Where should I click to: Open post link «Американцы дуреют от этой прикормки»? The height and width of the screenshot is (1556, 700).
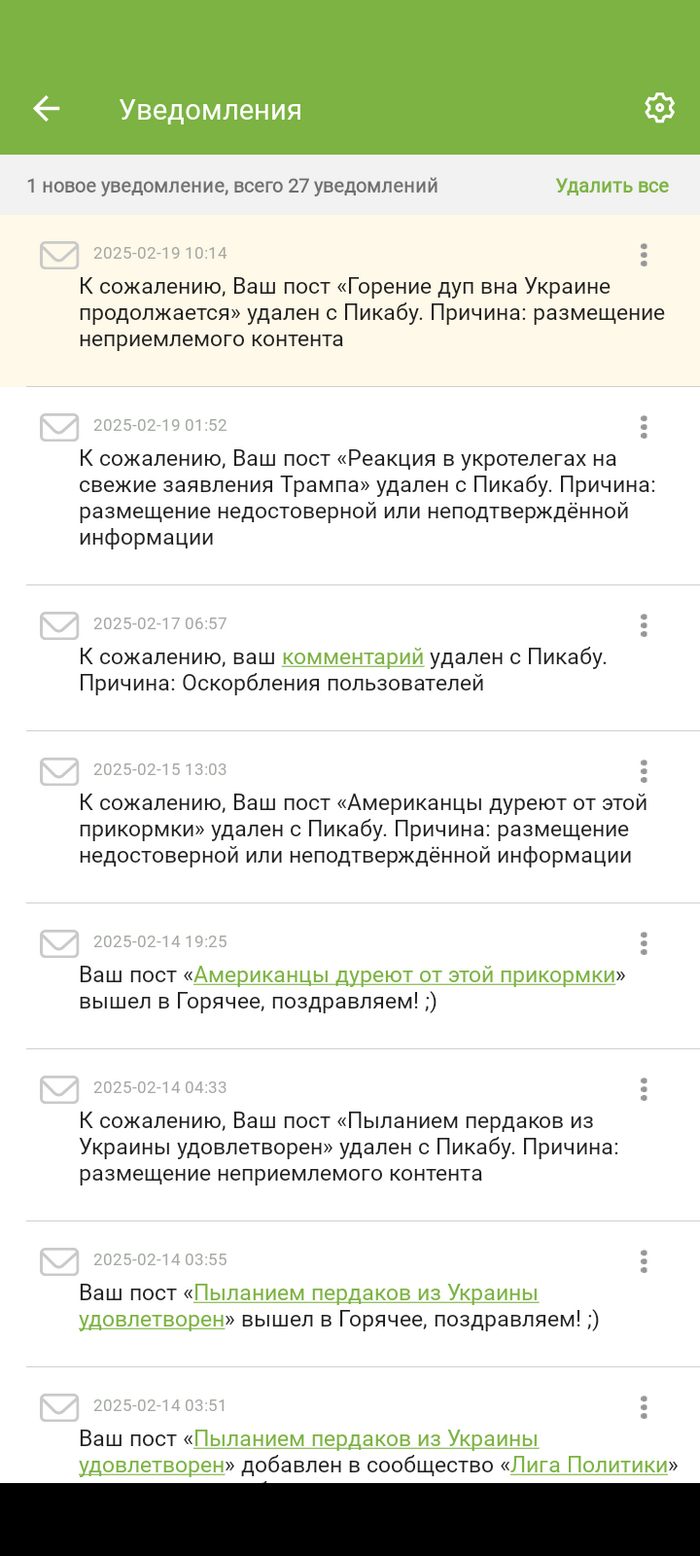[x=404, y=975]
